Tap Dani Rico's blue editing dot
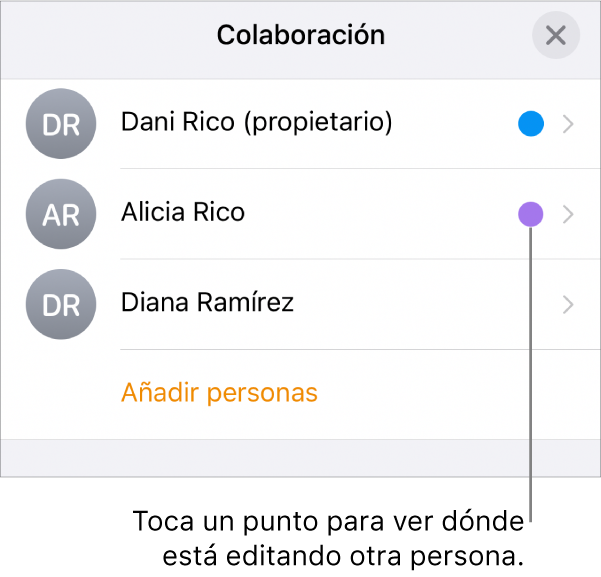601x577 pixels. 530,124
